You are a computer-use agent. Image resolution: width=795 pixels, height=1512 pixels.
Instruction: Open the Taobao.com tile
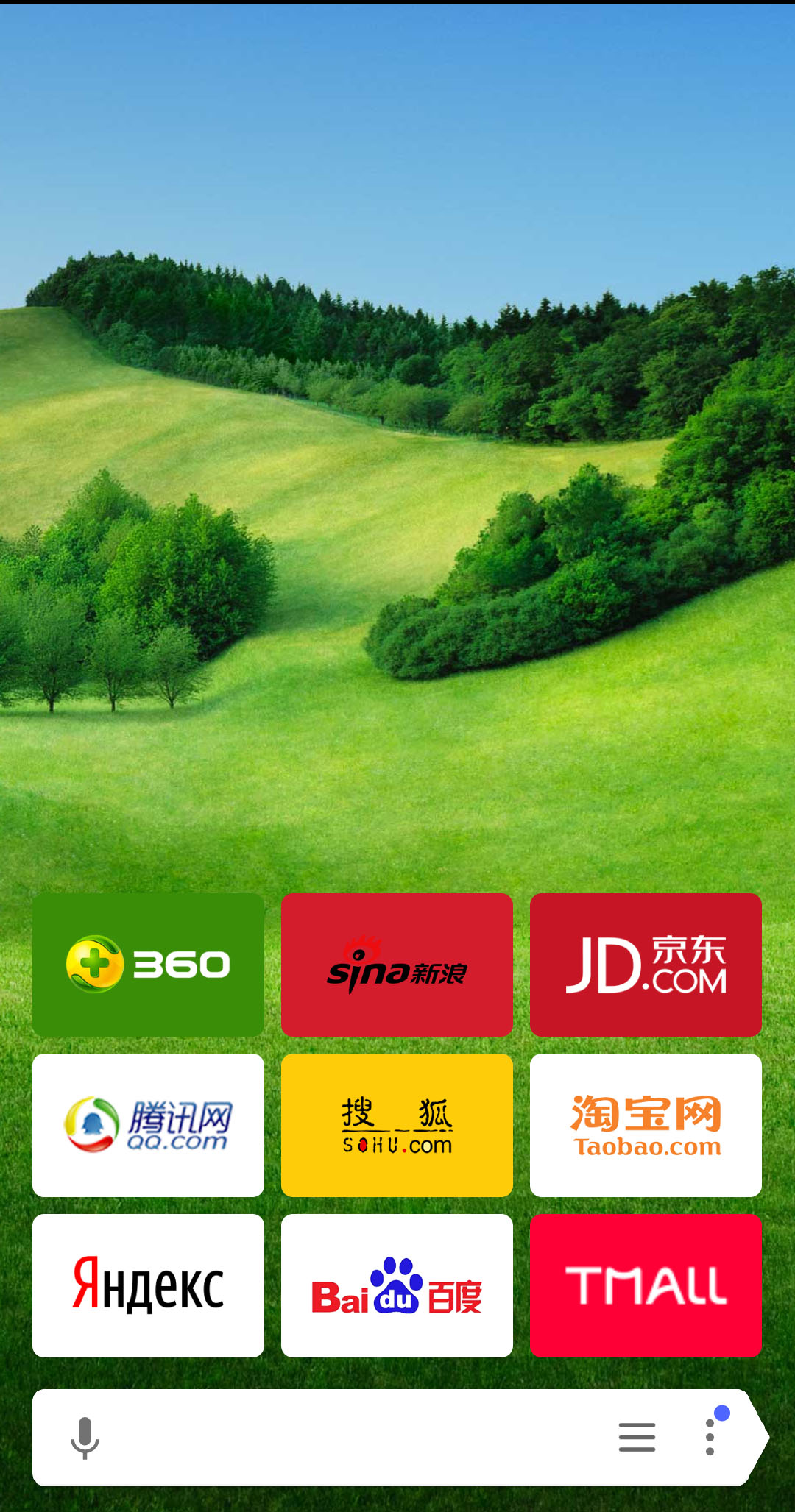[646, 1125]
